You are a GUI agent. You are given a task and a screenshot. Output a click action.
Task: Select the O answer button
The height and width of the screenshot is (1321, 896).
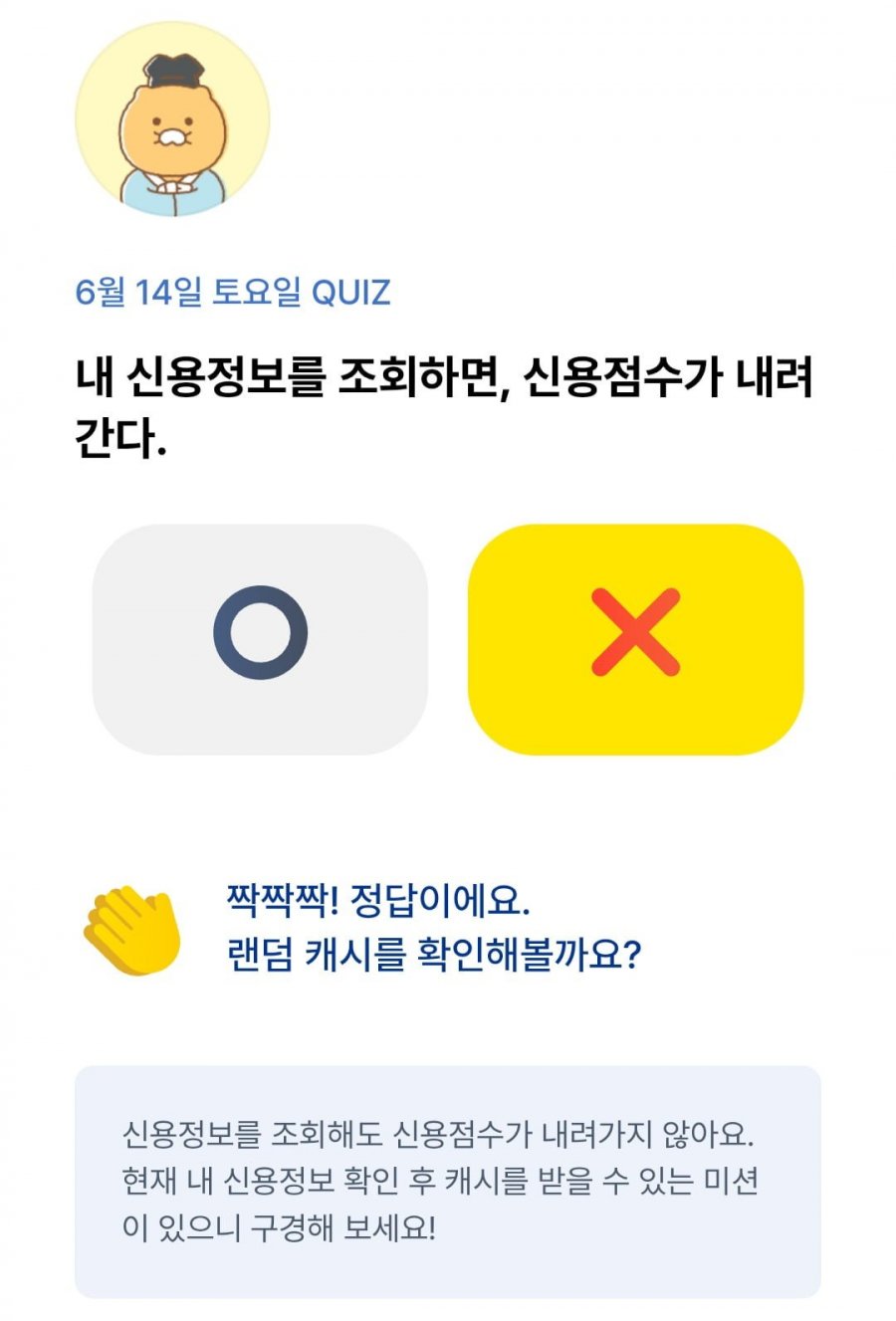(260, 638)
